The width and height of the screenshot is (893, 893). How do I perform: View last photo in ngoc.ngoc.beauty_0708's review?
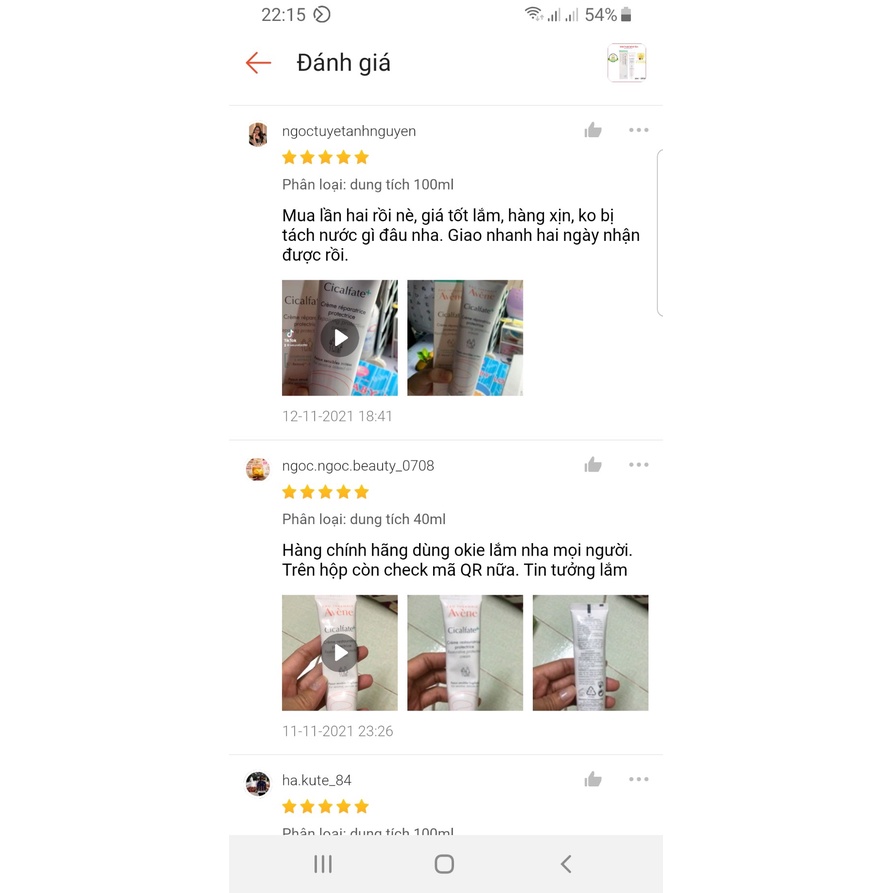(590, 653)
